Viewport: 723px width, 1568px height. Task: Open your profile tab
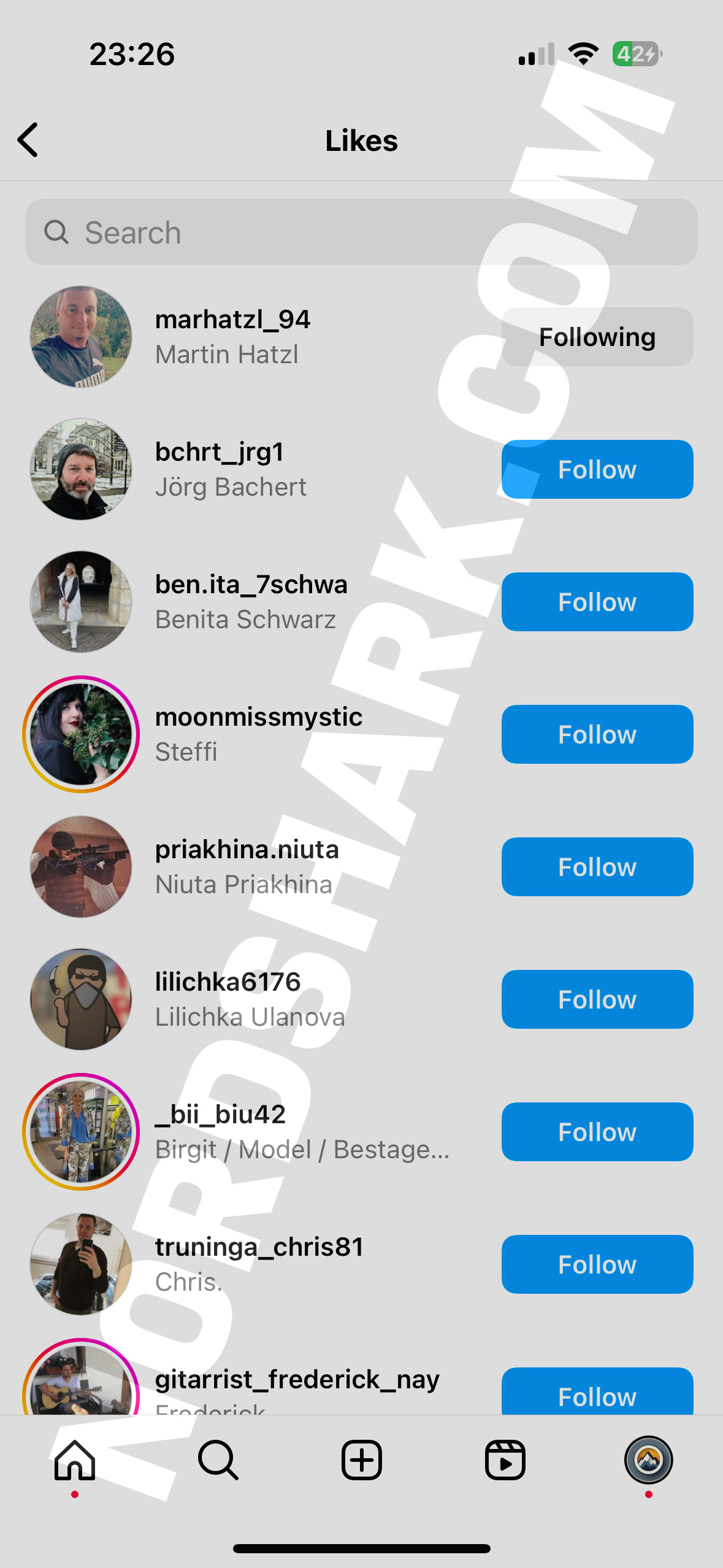point(648,1460)
